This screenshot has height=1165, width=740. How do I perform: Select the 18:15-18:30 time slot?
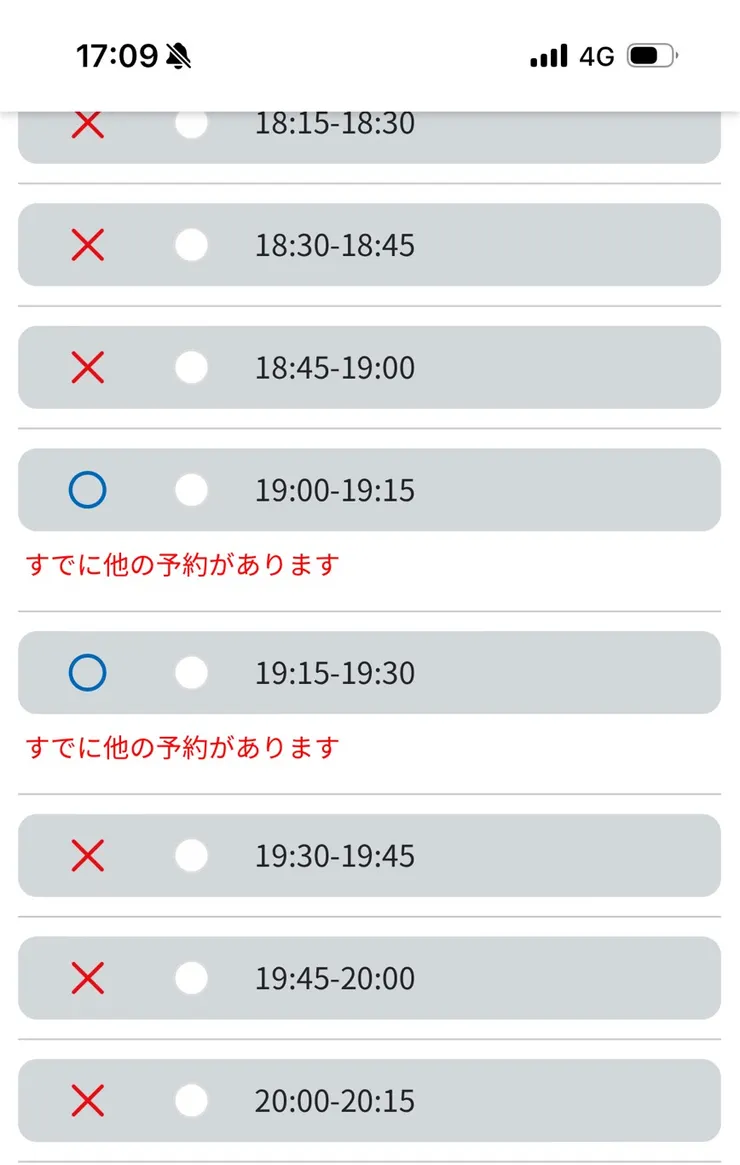tap(191, 125)
